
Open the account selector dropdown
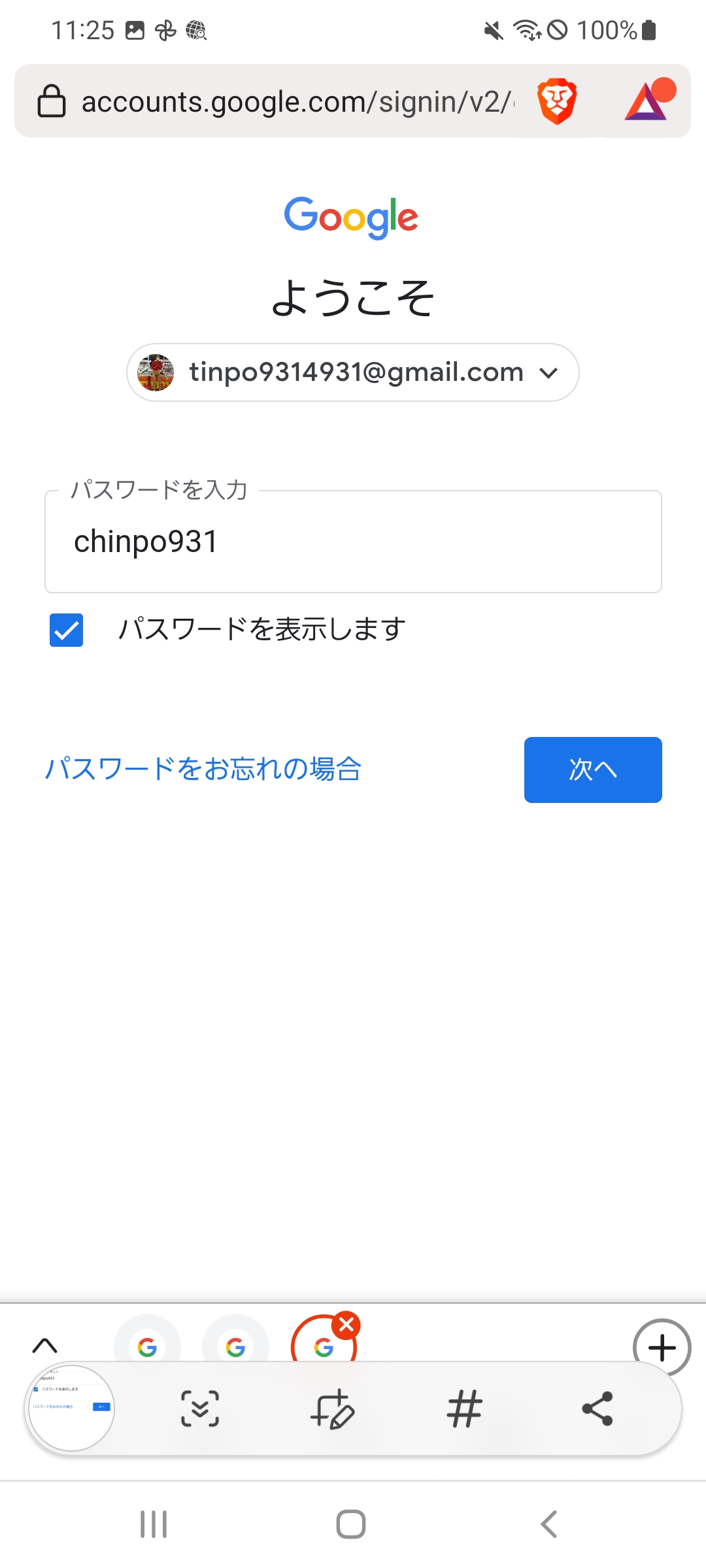pos(548,372)
